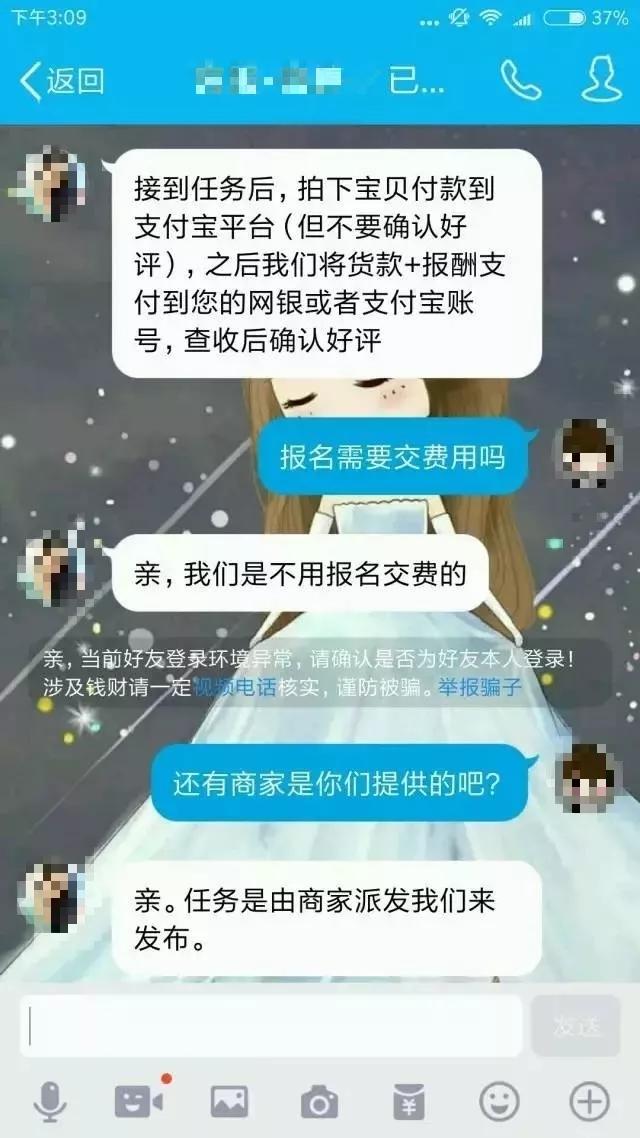The image size is (640, 1138).
Task: Report scammer via 举报骗子 link
Action: point(479,687)
